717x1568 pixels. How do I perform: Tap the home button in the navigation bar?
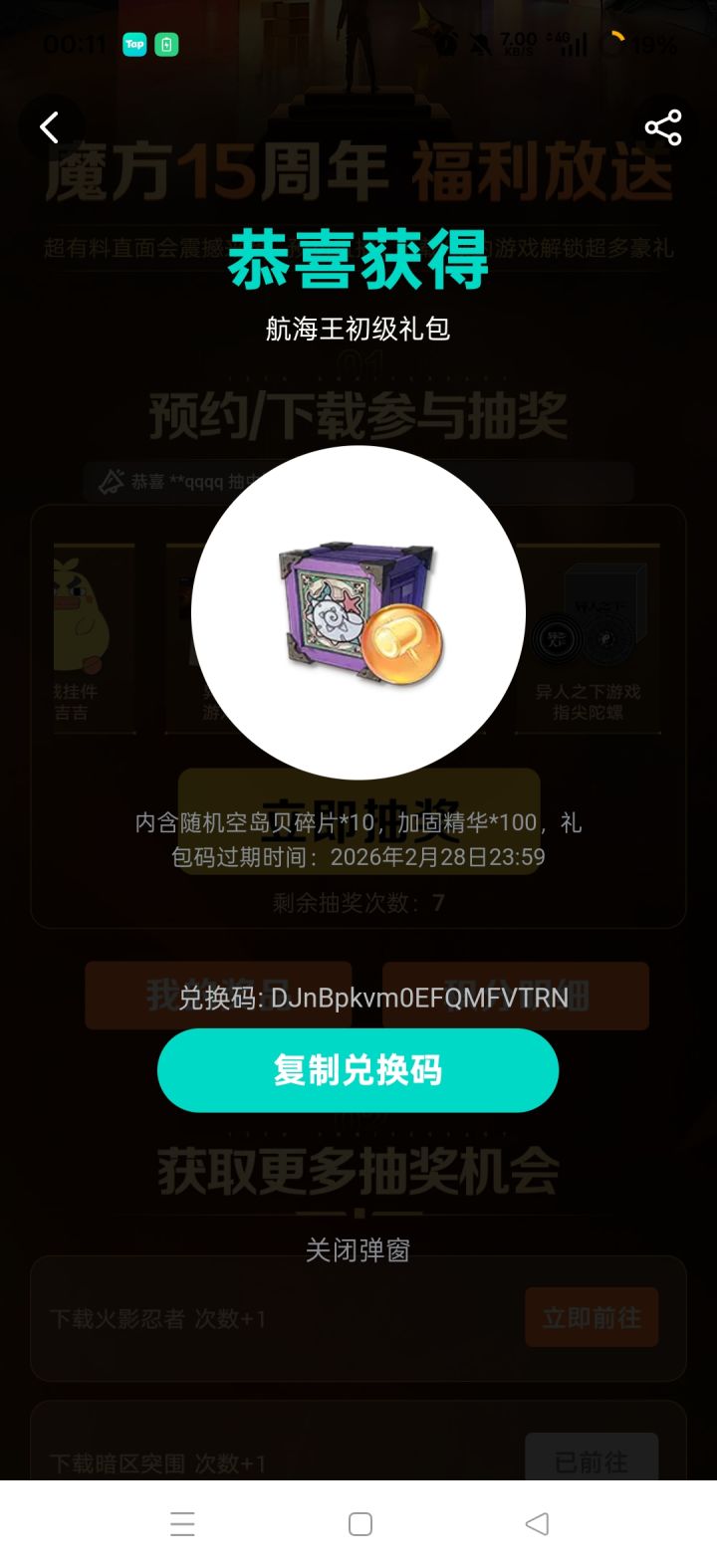coord(358,1523)
